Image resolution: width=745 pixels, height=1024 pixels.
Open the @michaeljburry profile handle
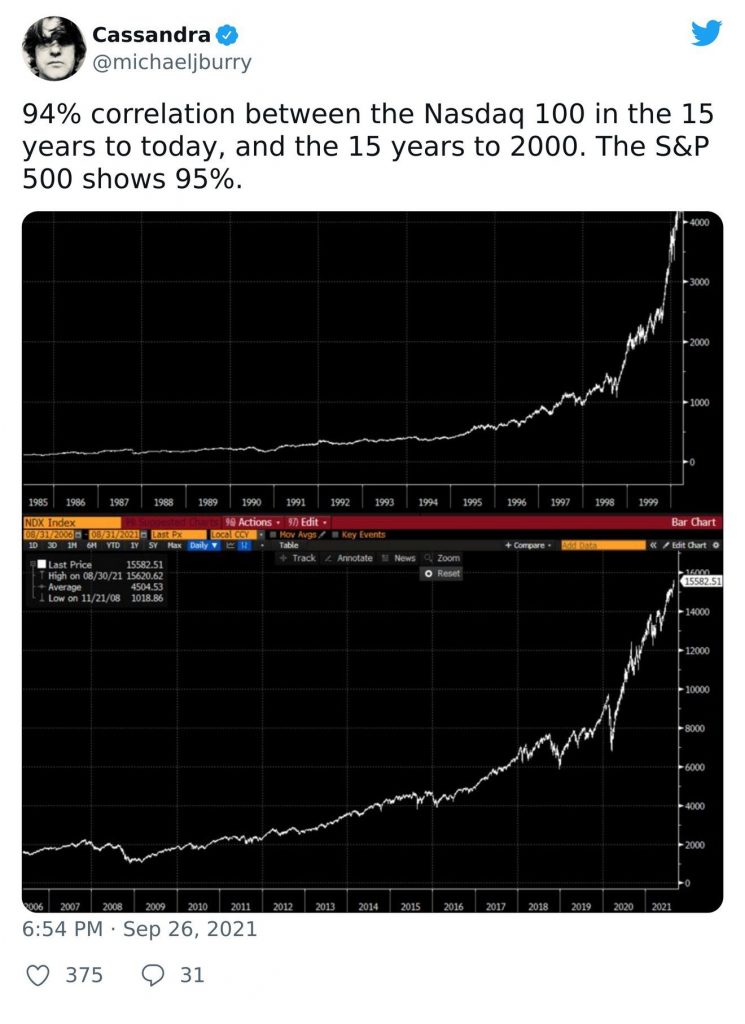(172, 62)
